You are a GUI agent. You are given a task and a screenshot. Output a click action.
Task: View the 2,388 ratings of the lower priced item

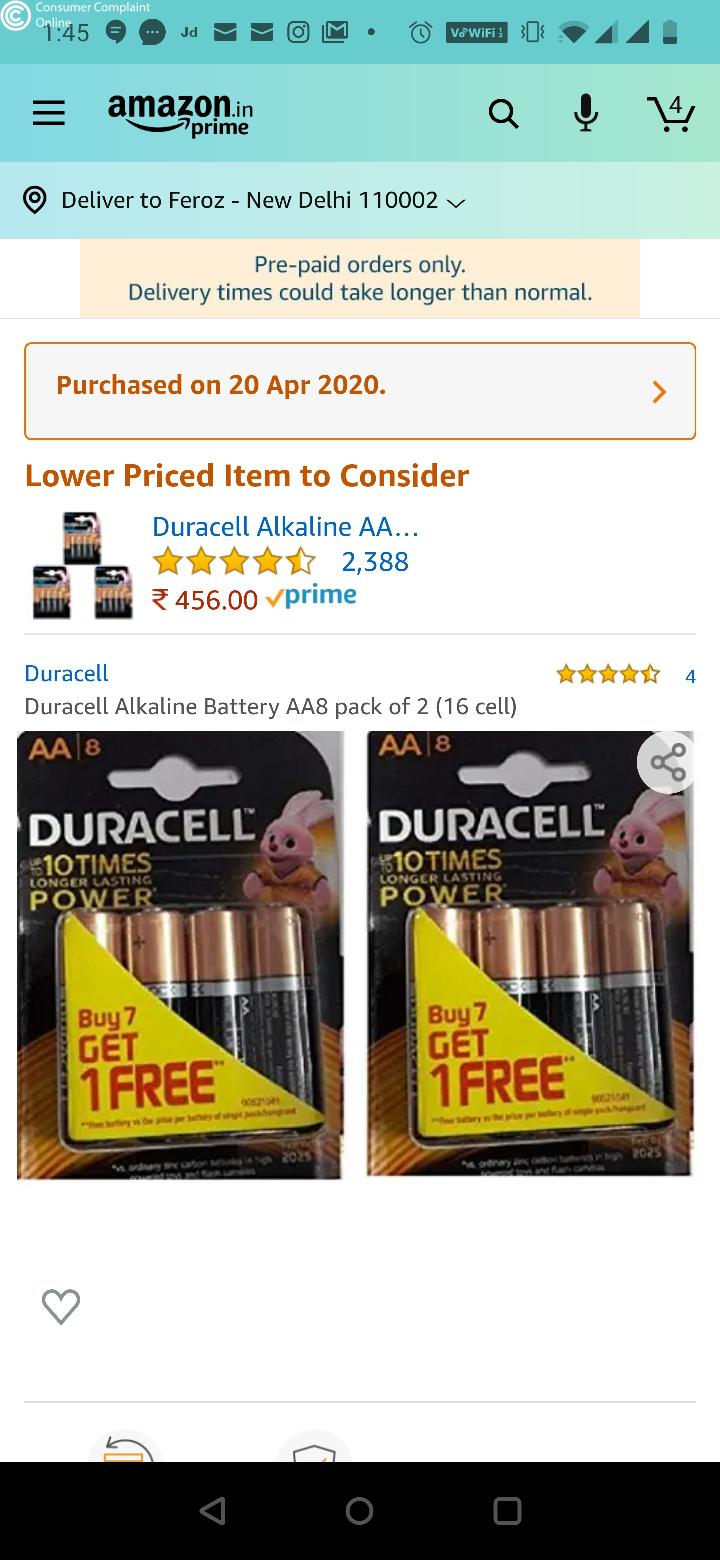click(x=374, y=562)
